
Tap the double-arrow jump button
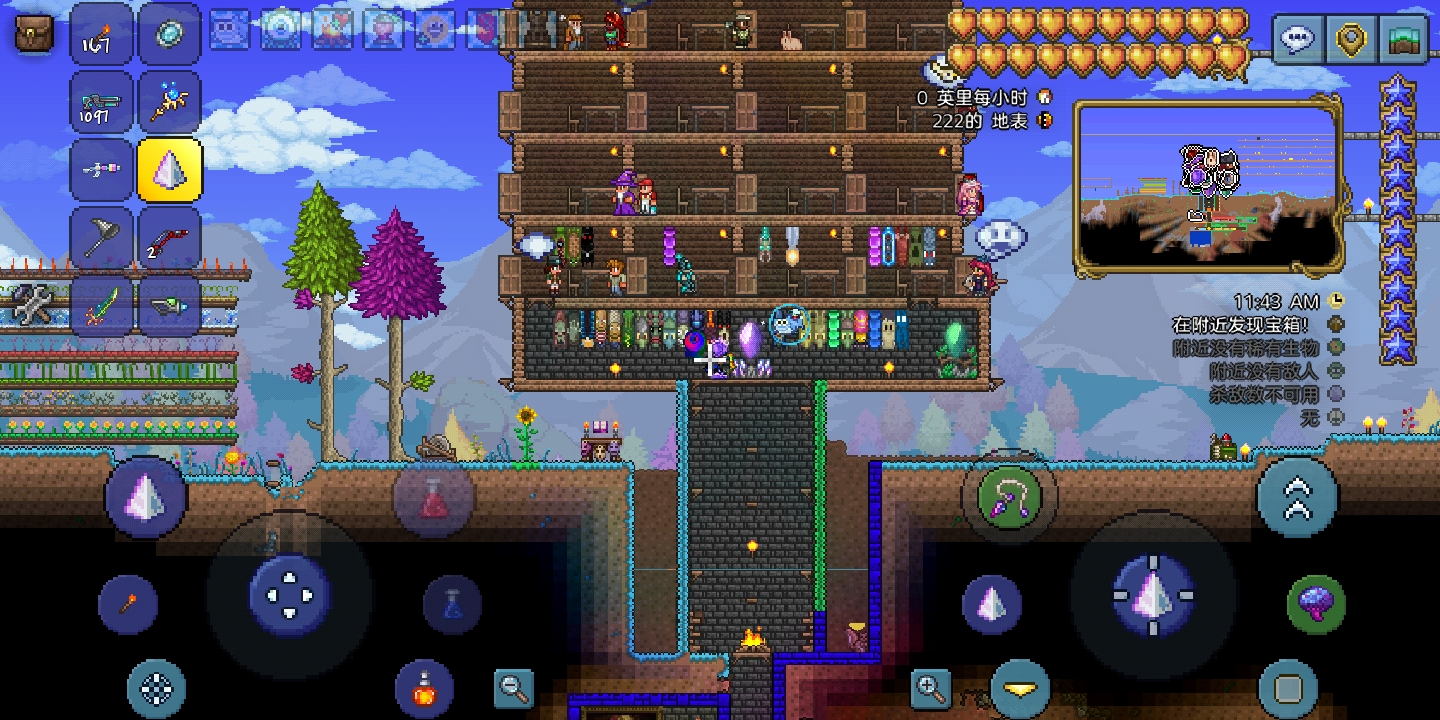(x=1297, y=497)
